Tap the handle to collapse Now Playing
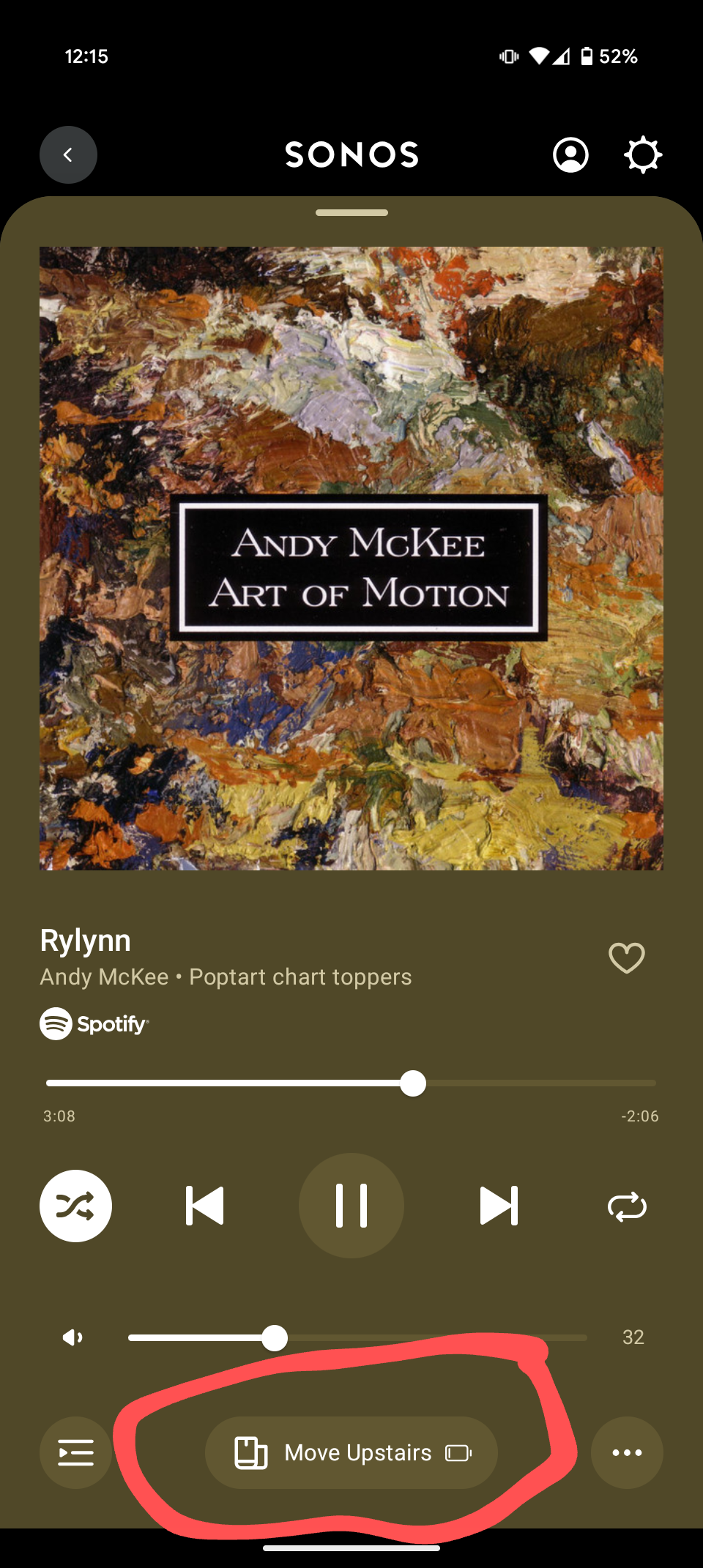Screen dimensions: 703x1568 pyautogui.click(x=351, y=213)
